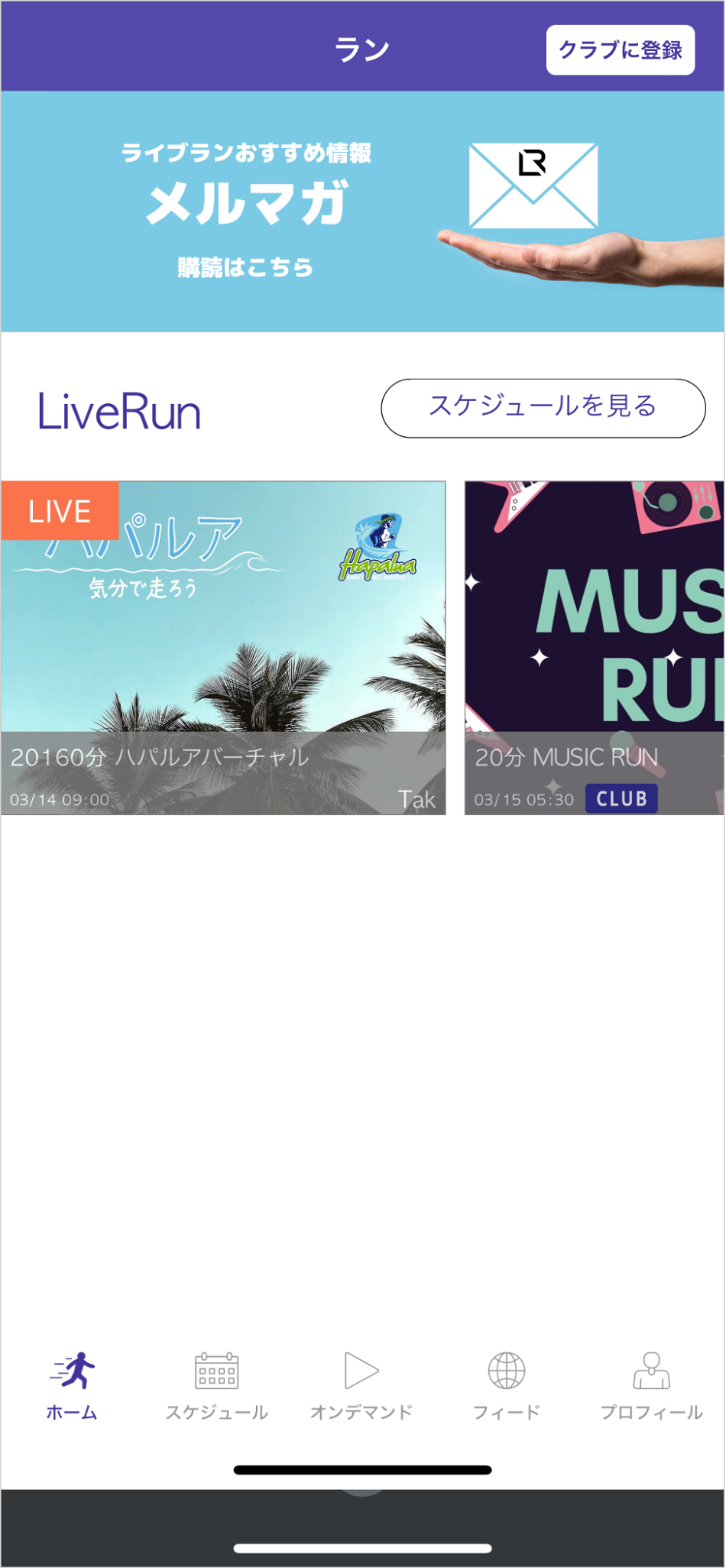Open the live ハパルアバーチャル run card

224,647
